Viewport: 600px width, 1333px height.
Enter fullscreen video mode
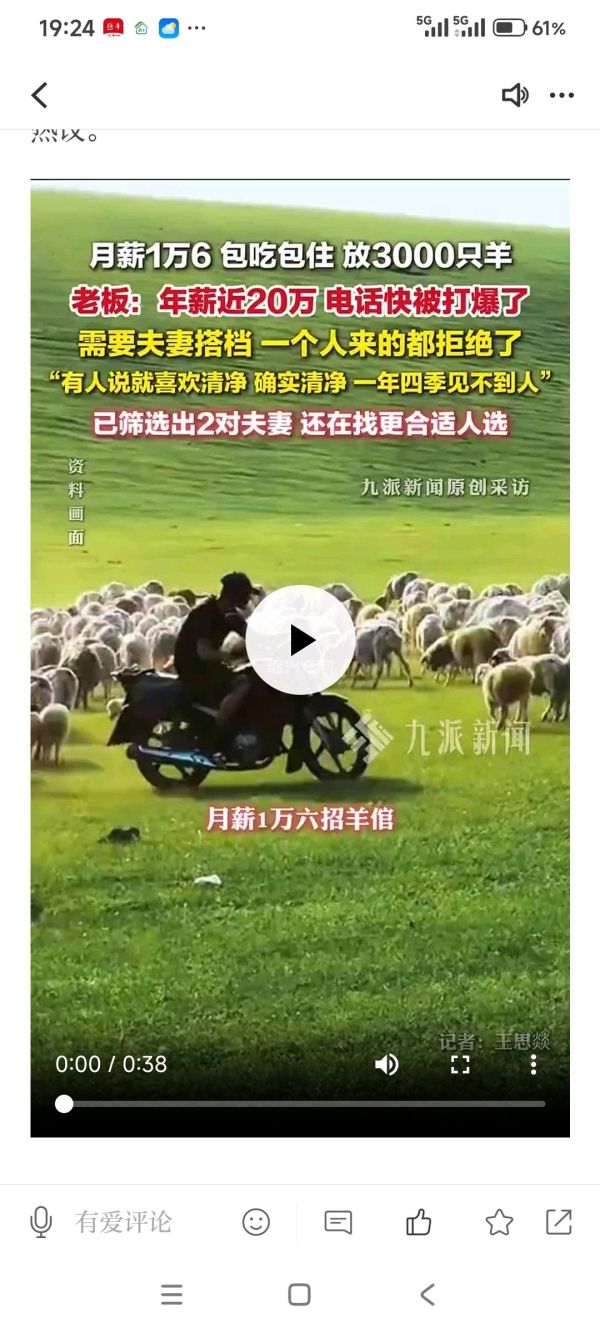460,1065
